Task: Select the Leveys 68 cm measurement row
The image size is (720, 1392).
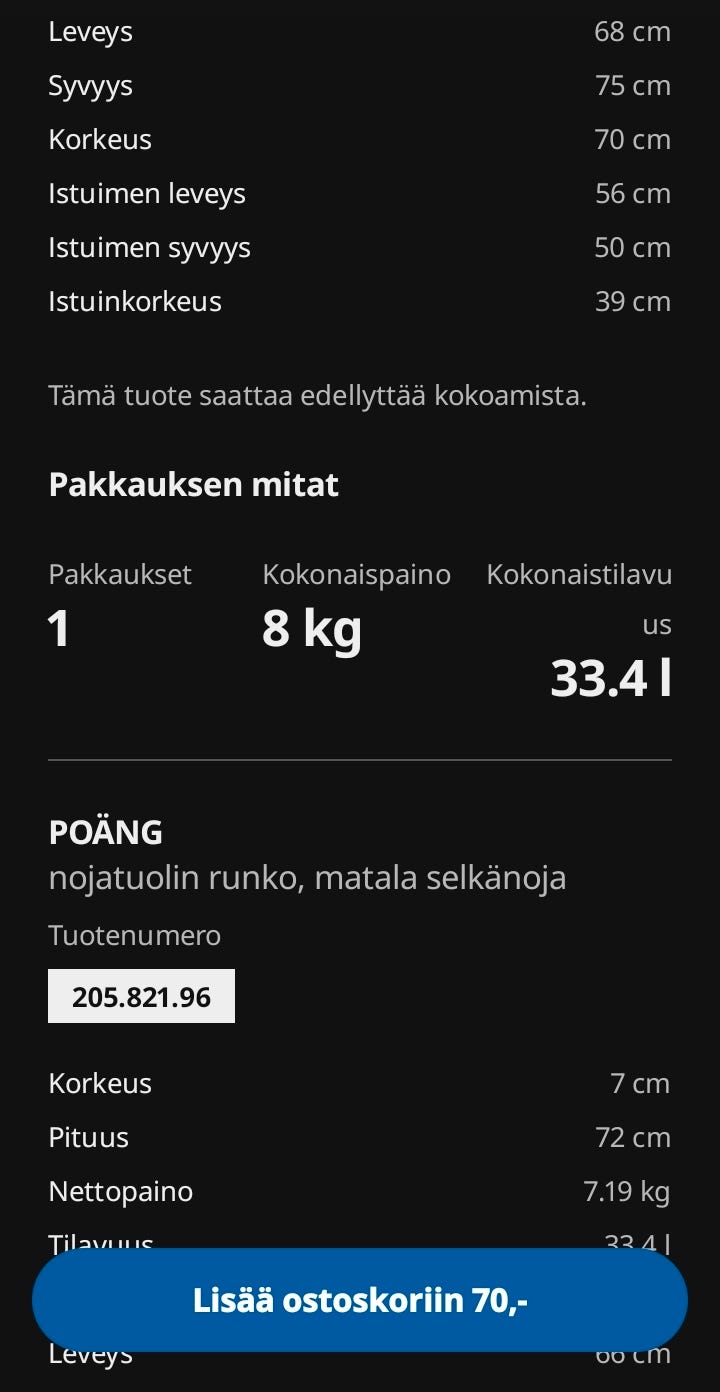Action: pyautogui.click(x=360, y=31)
